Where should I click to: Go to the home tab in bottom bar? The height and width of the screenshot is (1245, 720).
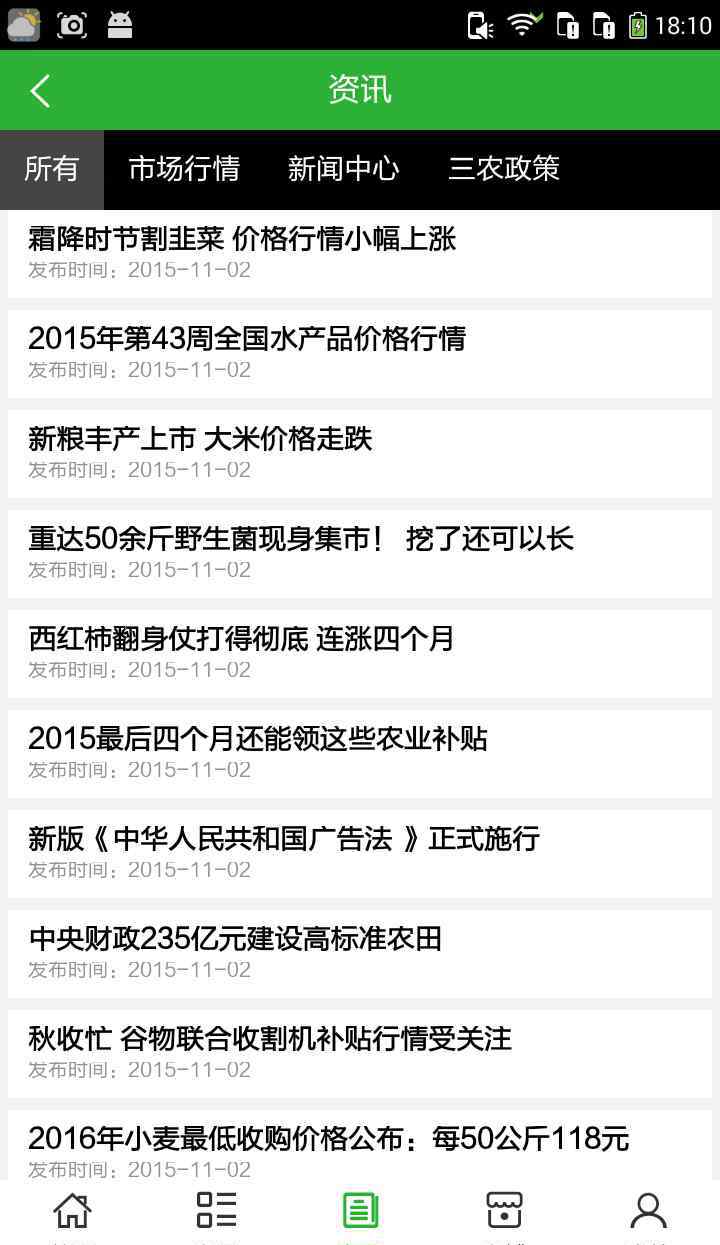72,1212
